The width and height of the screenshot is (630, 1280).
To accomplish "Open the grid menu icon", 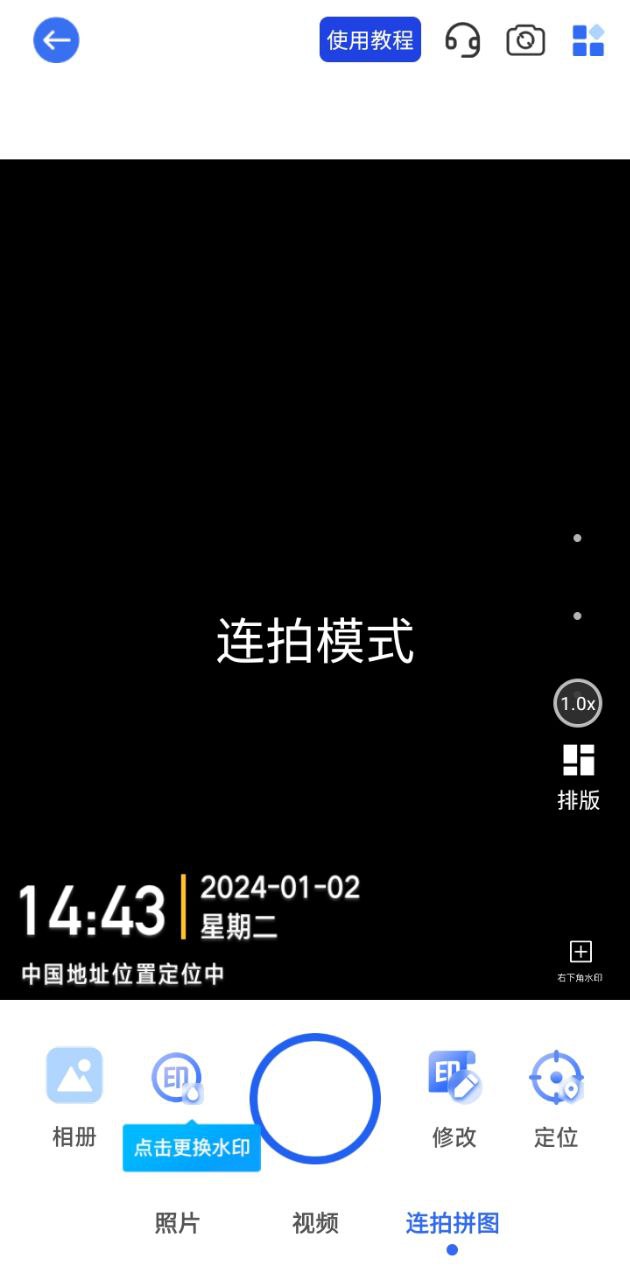I will 588,40.
